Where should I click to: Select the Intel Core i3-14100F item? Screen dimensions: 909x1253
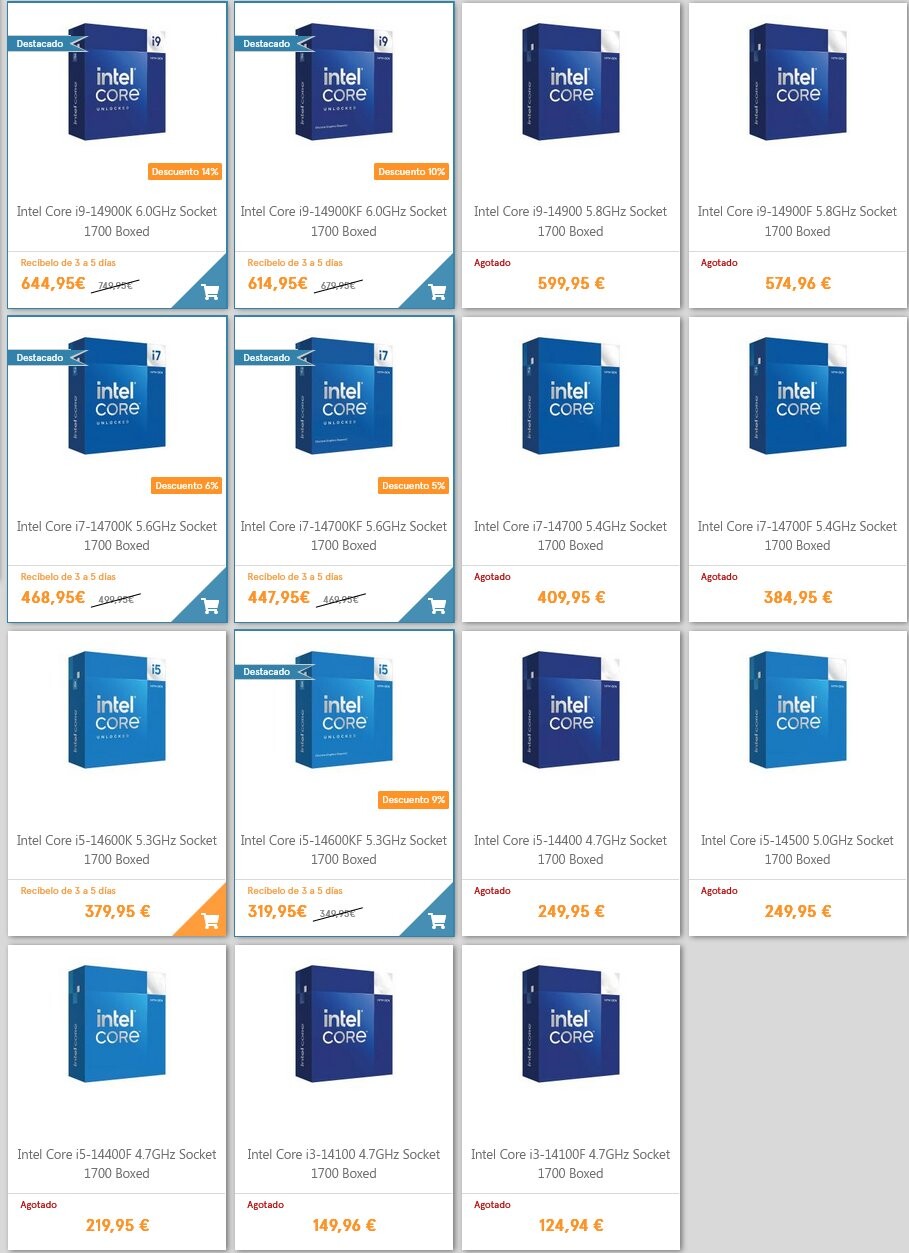[x=570, y=1163]
